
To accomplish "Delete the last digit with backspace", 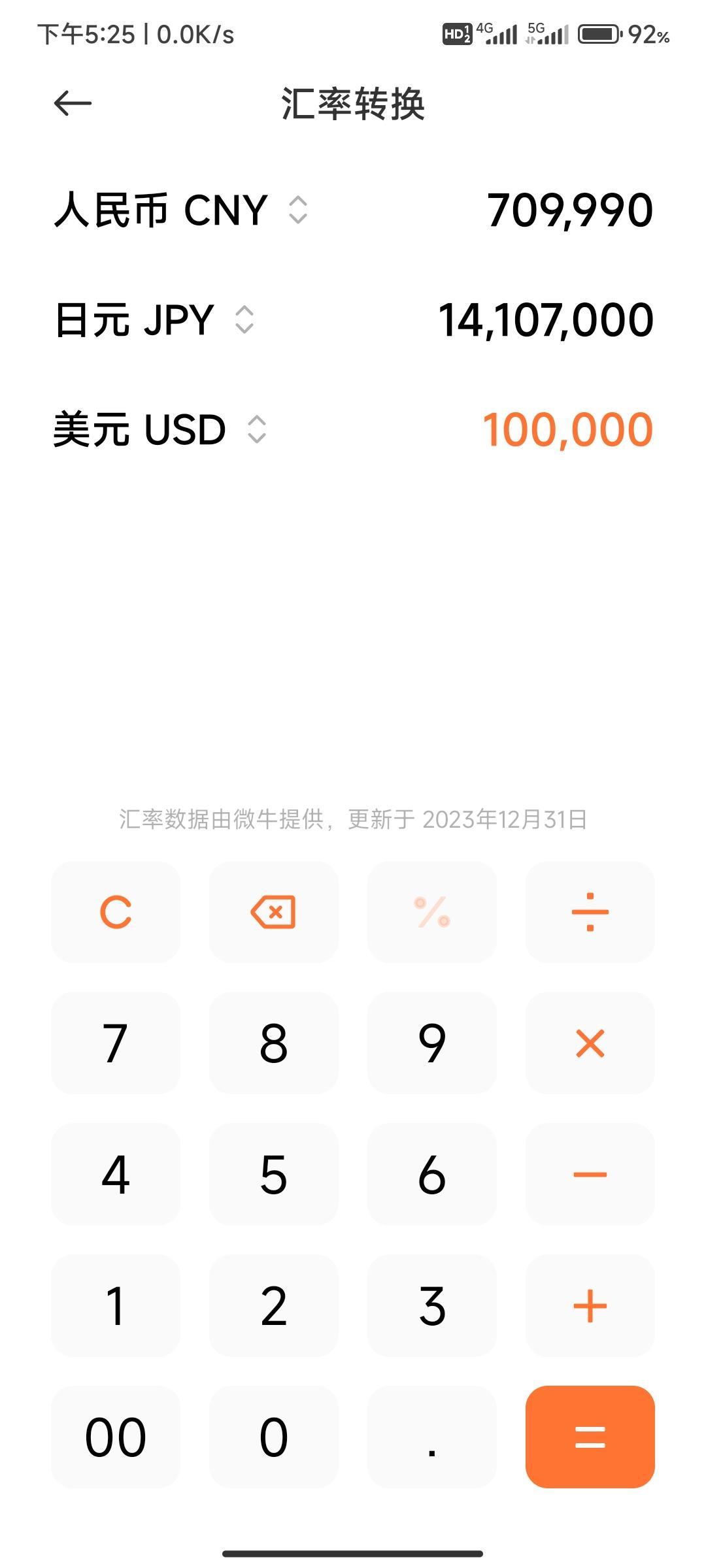I will [274, 911].
